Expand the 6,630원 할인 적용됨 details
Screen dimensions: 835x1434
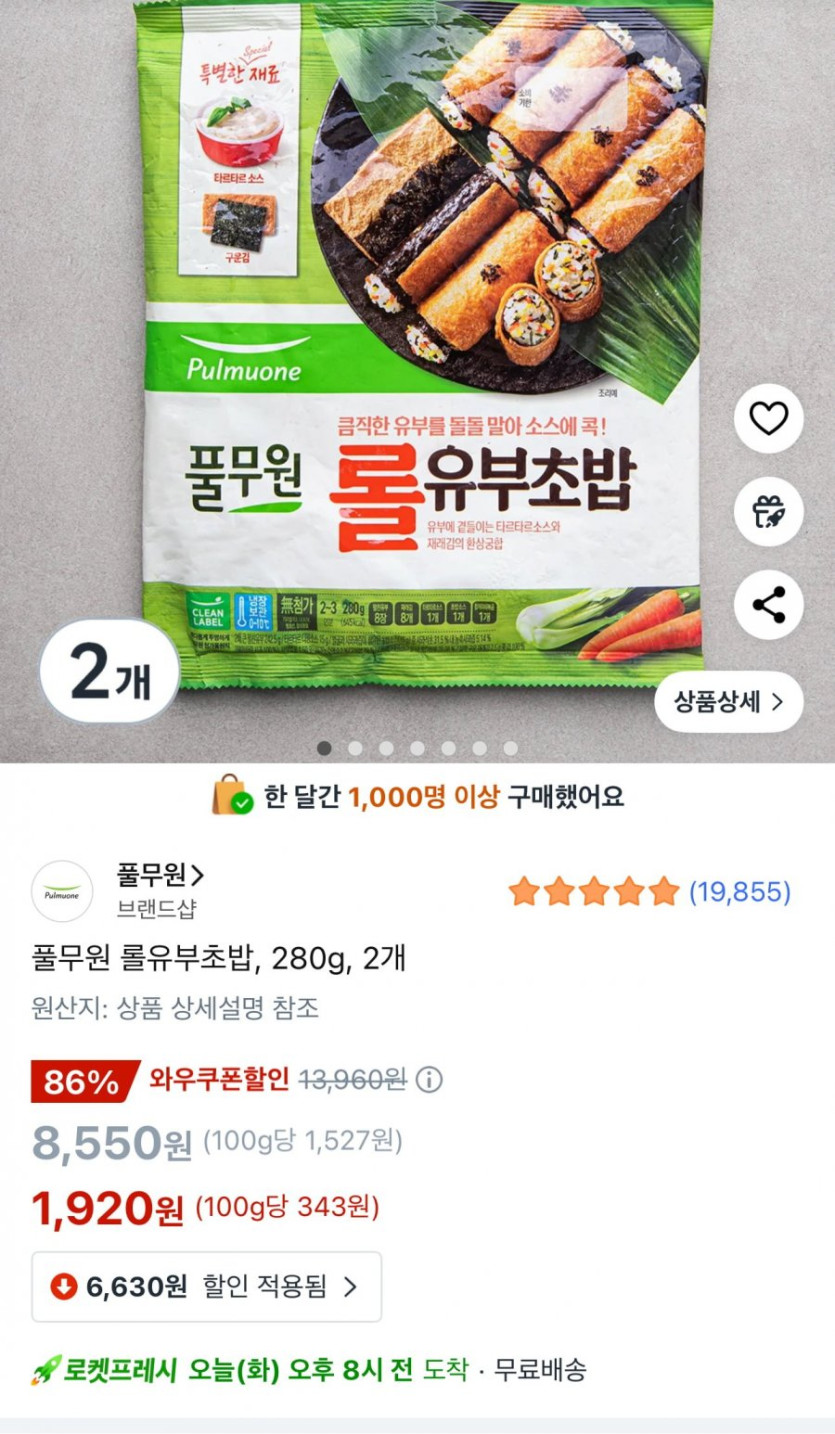click(206, 1286)
